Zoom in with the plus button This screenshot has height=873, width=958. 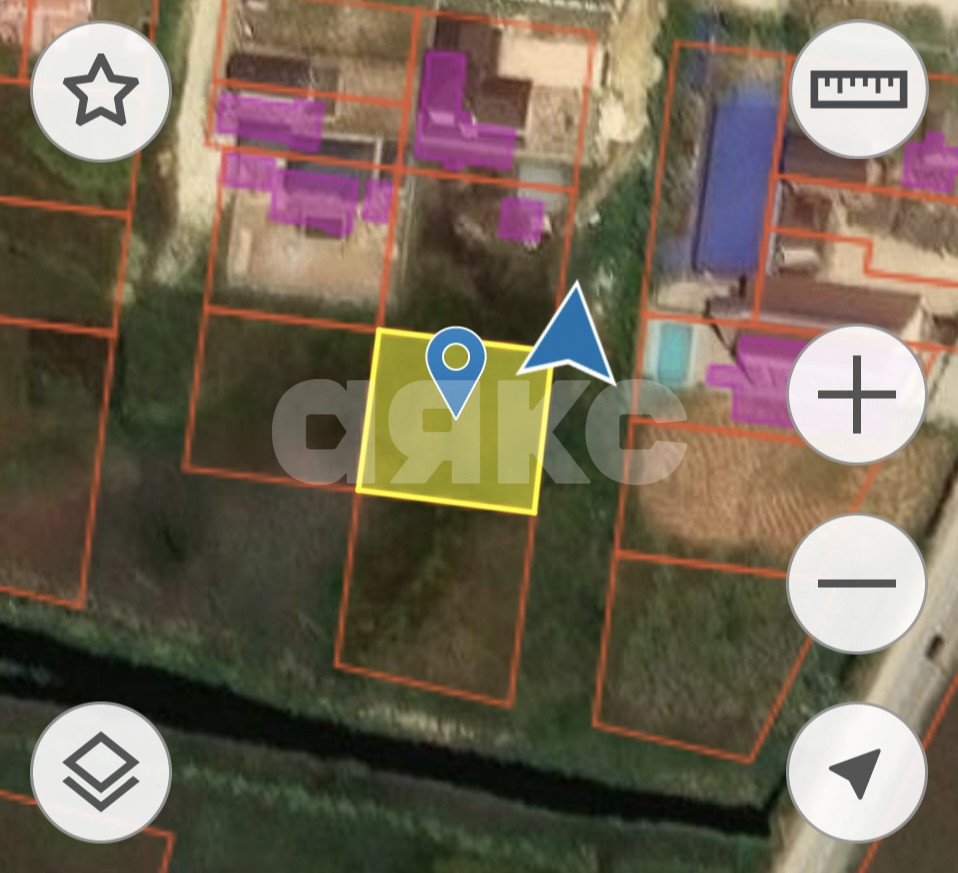click(856, 394)
